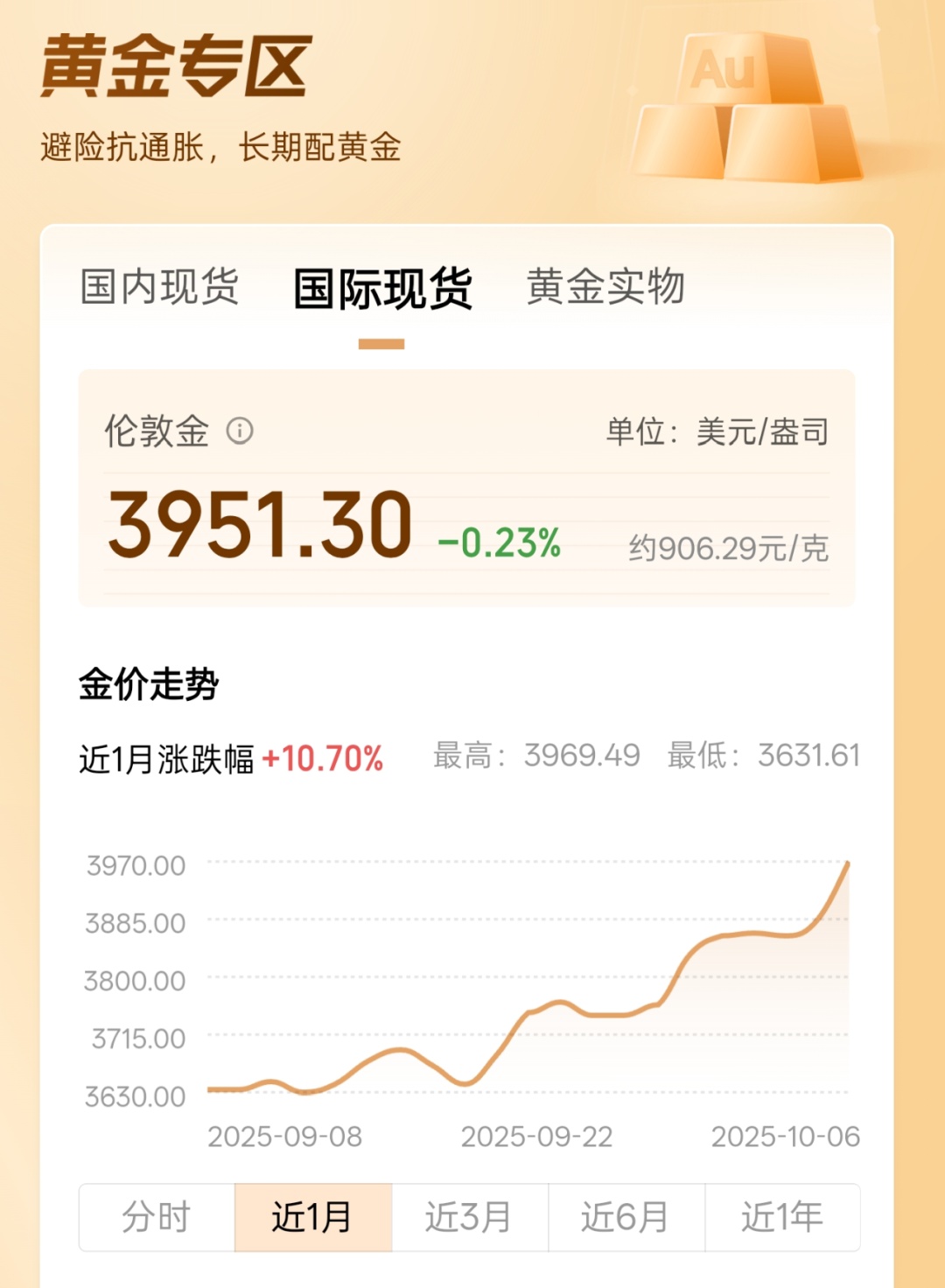View the 近6月 price trend
The height and width of the screenshot is (1288, 945).
tap(626, 1217)
